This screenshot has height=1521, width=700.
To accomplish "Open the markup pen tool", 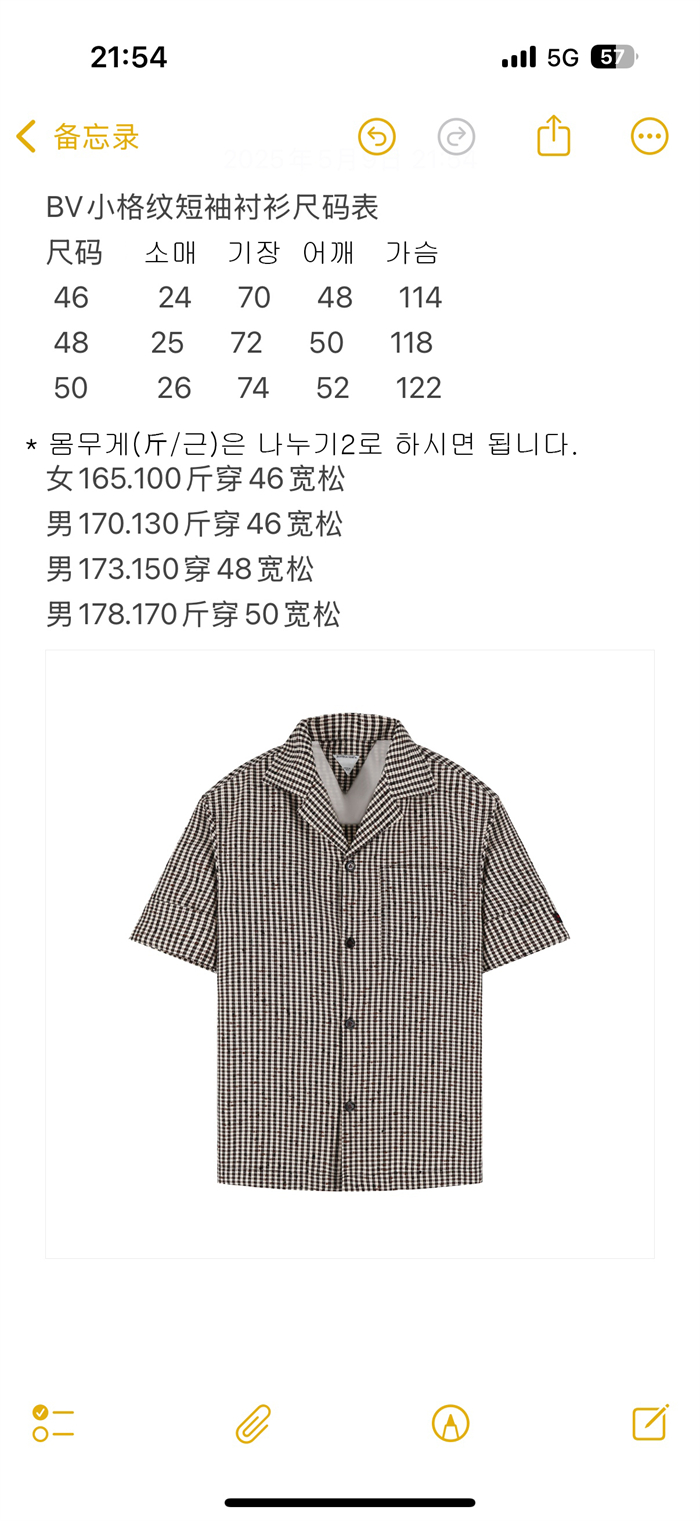I will 451,1423.
